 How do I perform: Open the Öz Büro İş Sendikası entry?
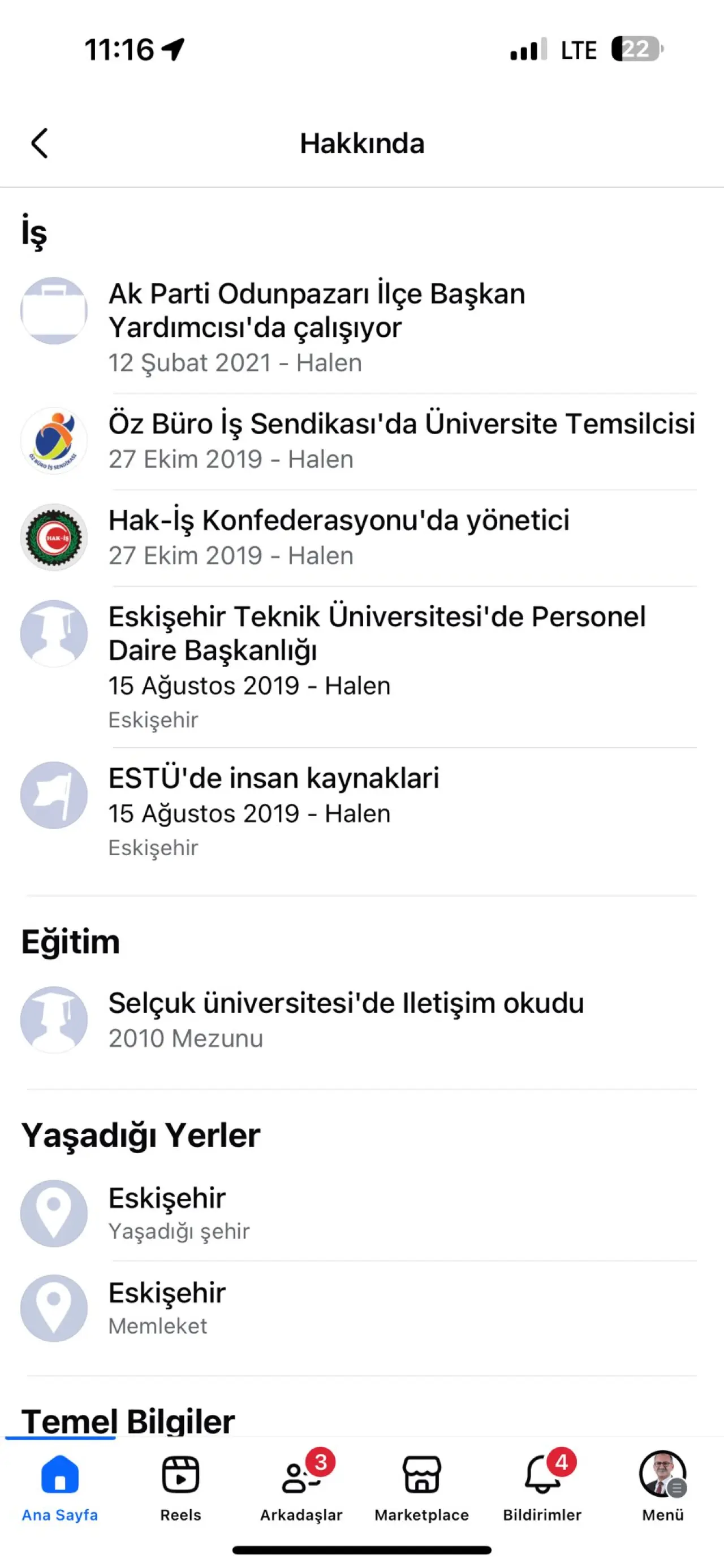[401, 423]
